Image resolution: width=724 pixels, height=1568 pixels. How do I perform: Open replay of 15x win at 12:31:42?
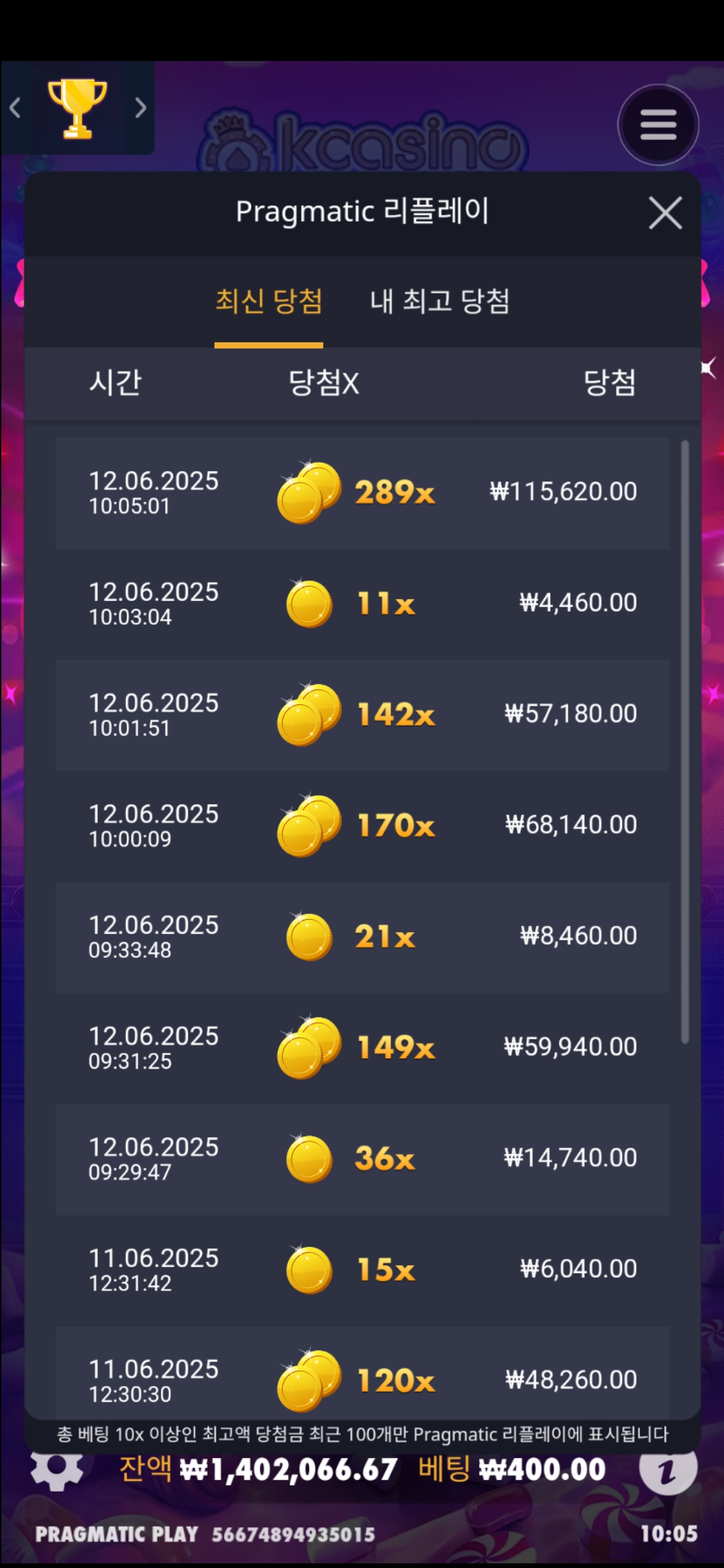[362, 1270]
